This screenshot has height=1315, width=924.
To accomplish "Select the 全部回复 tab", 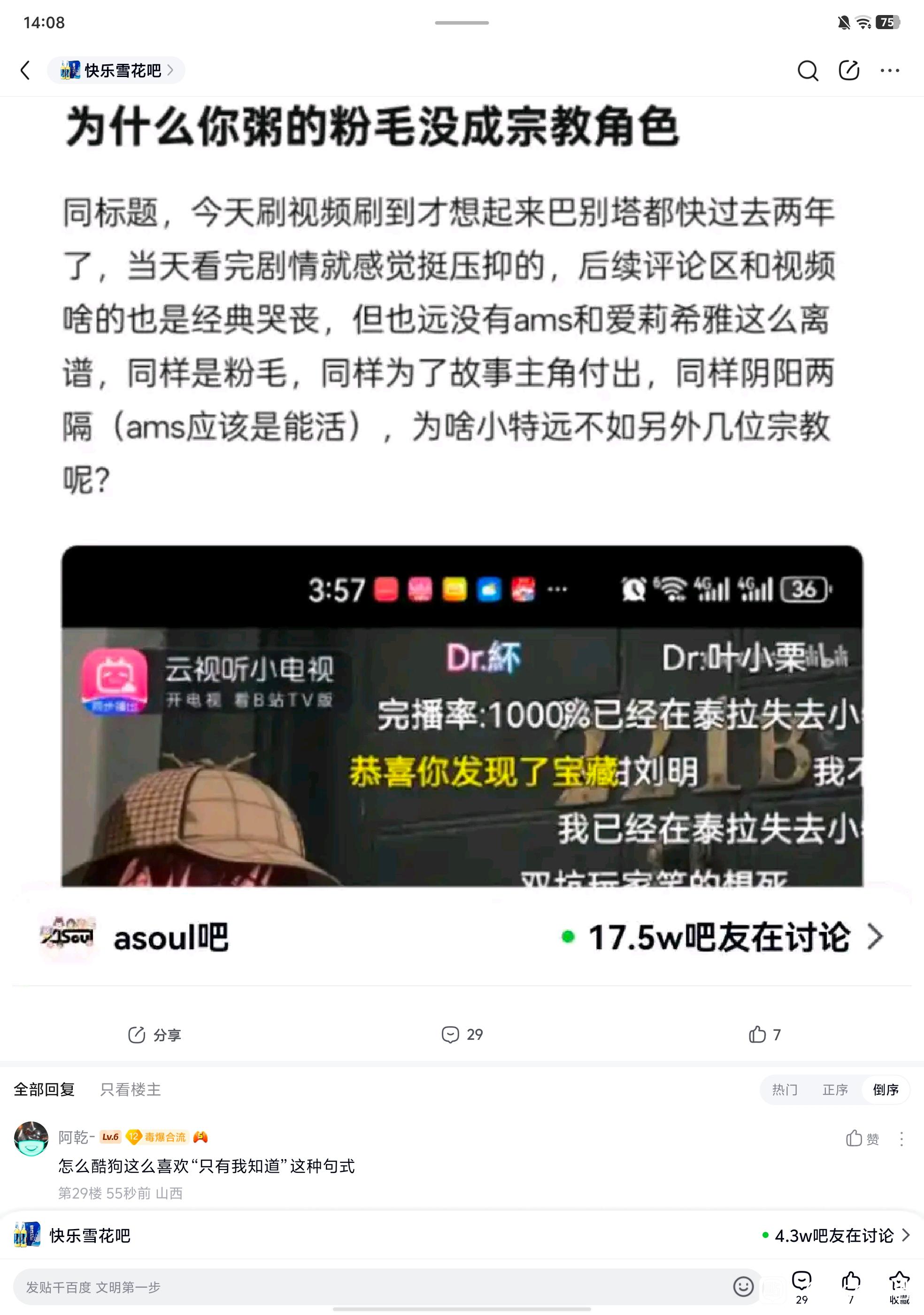I will (x=44, y=1090).
